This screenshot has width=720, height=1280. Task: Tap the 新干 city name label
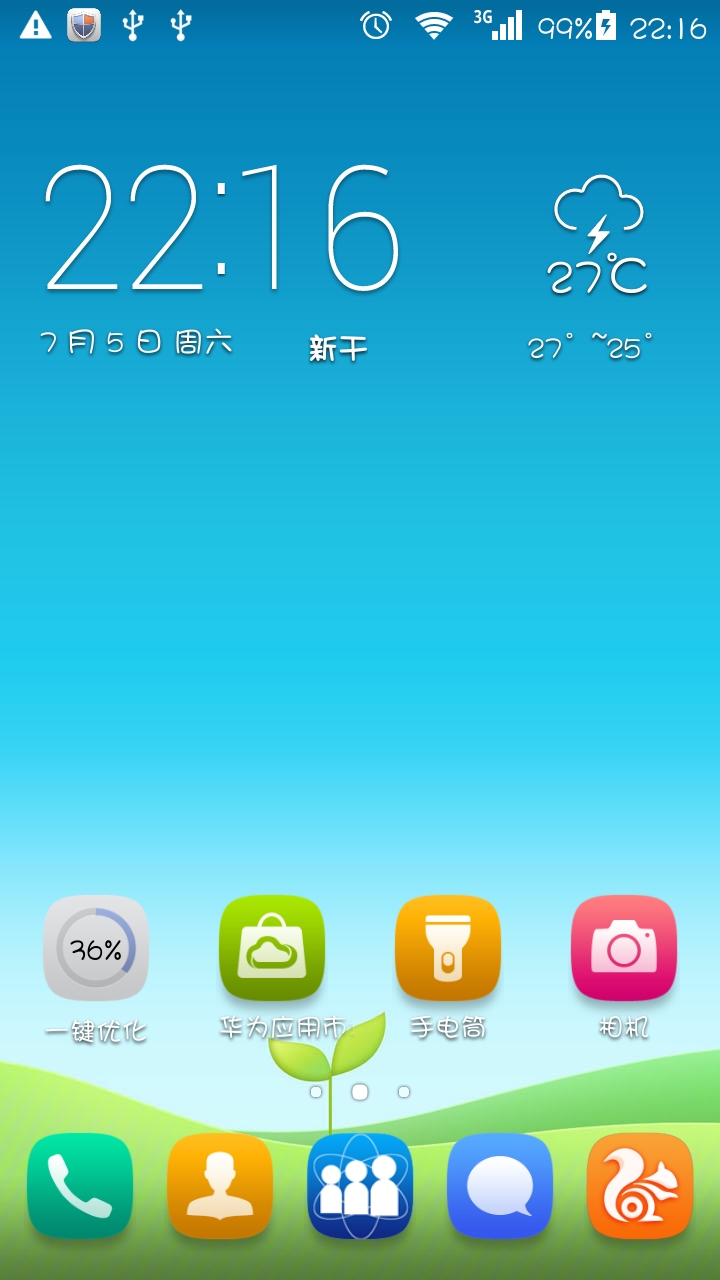pos(337,345)
